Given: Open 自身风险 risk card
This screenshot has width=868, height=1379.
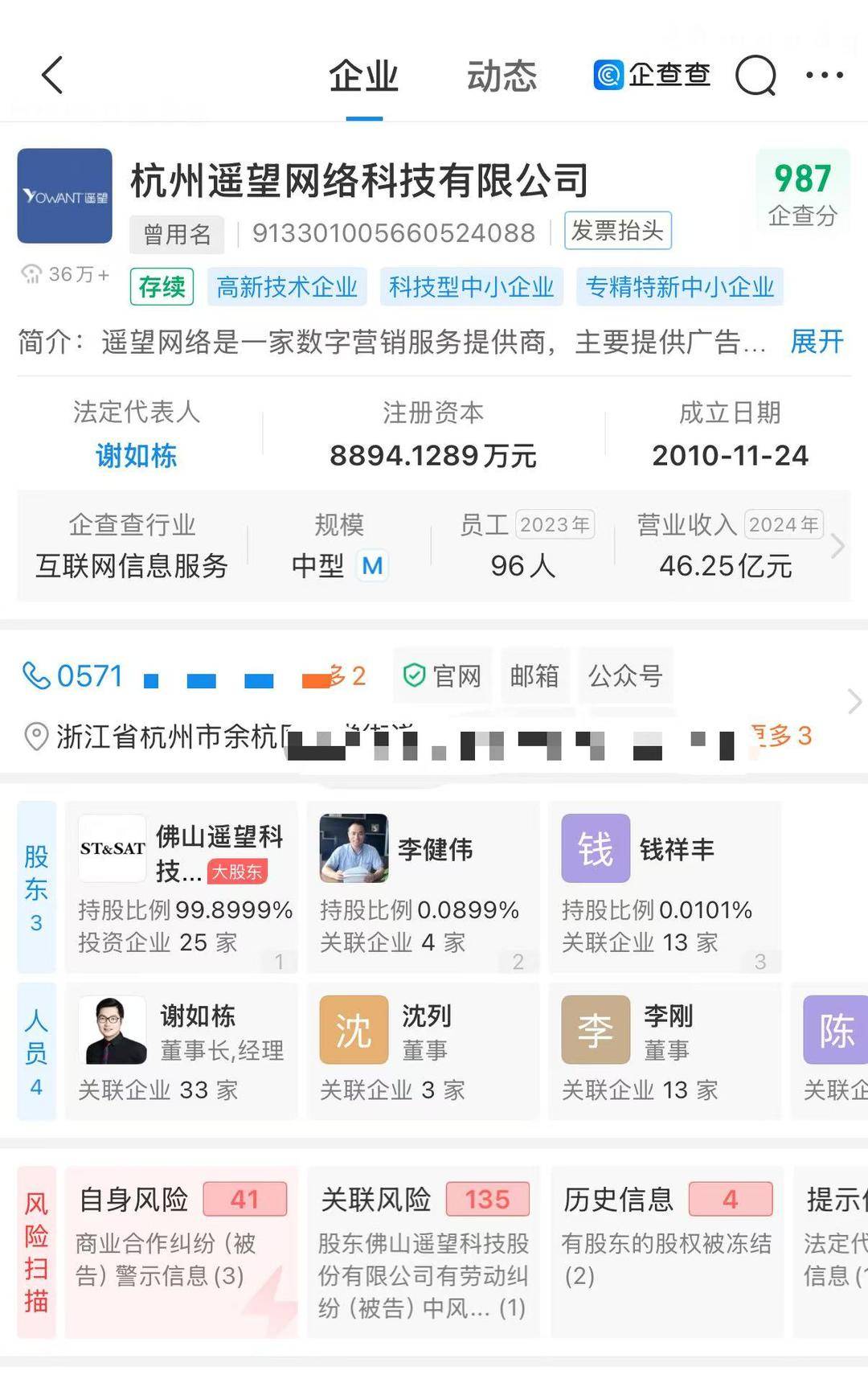Looking at the screenshot, I should click(181, 1250).
